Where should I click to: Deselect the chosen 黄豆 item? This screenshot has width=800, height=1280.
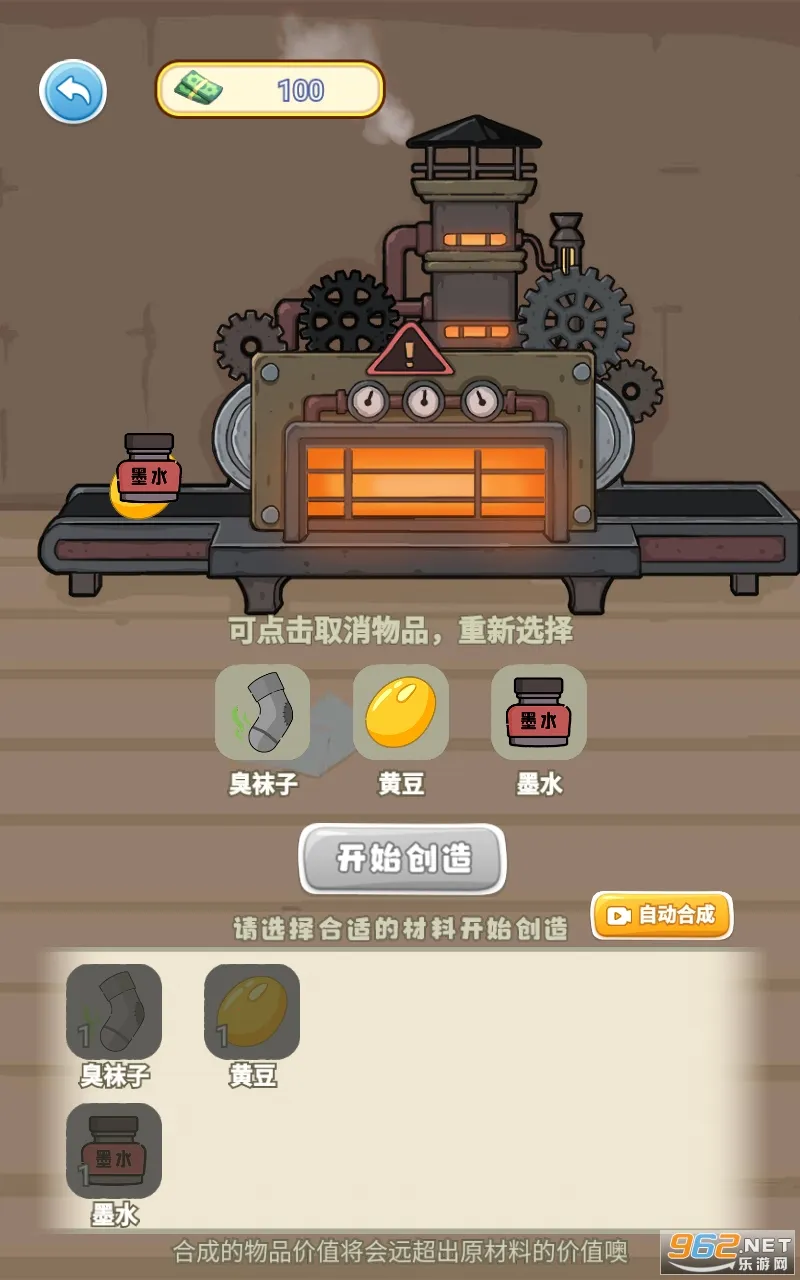400,712
